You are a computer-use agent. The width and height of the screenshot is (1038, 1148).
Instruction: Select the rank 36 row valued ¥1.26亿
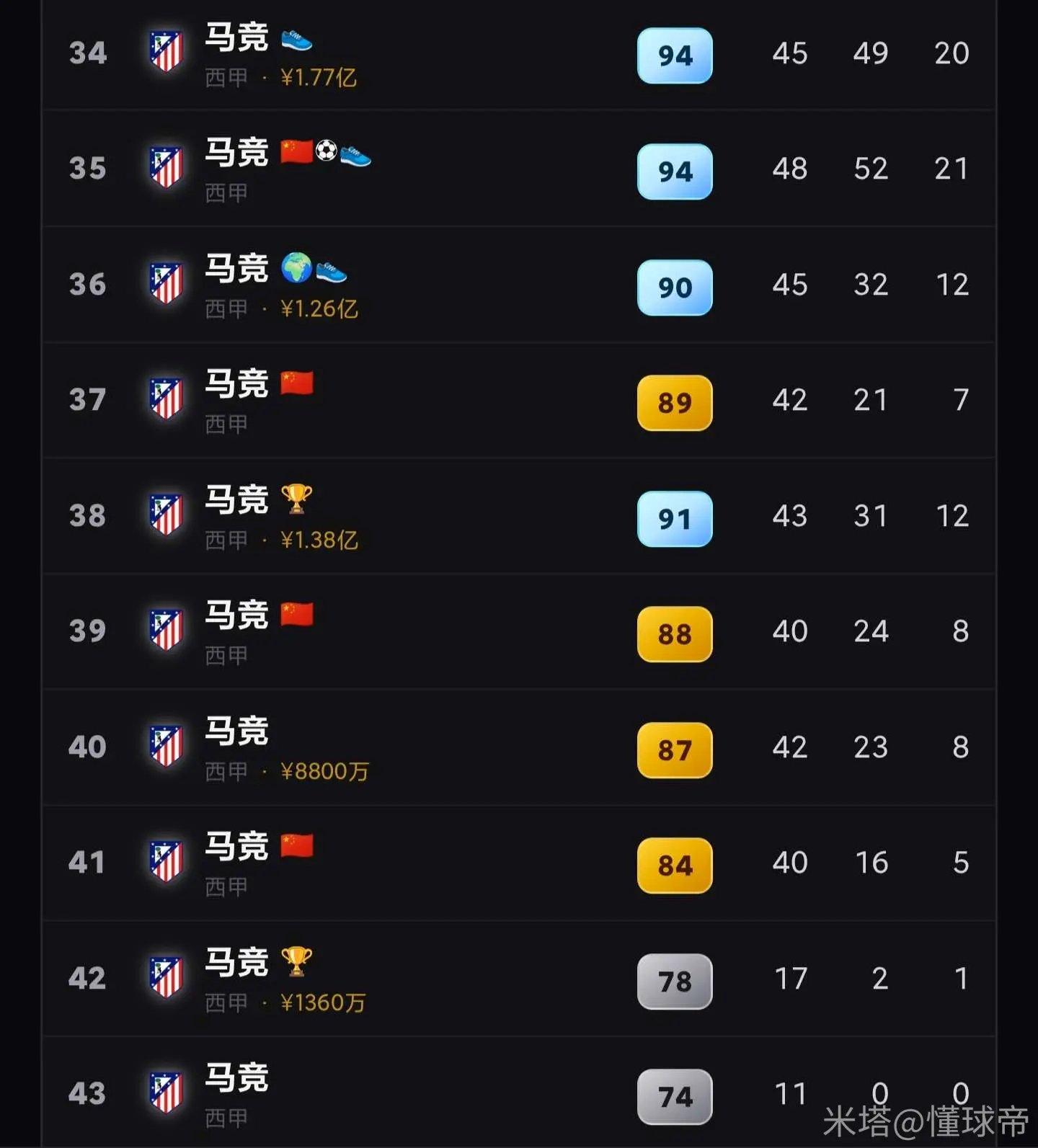(518, 285)
